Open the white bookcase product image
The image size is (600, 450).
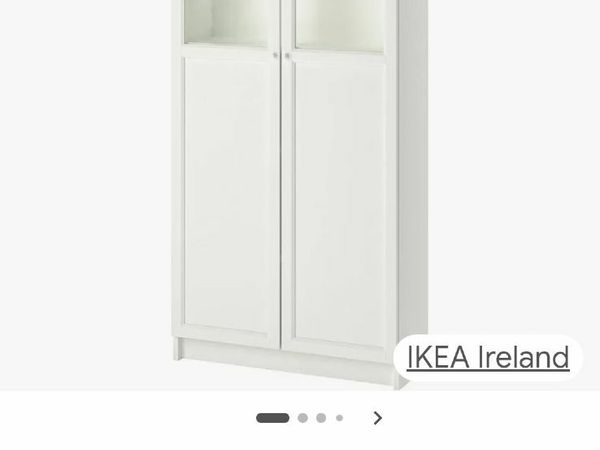pyautogui.click(x=290, y=190)
